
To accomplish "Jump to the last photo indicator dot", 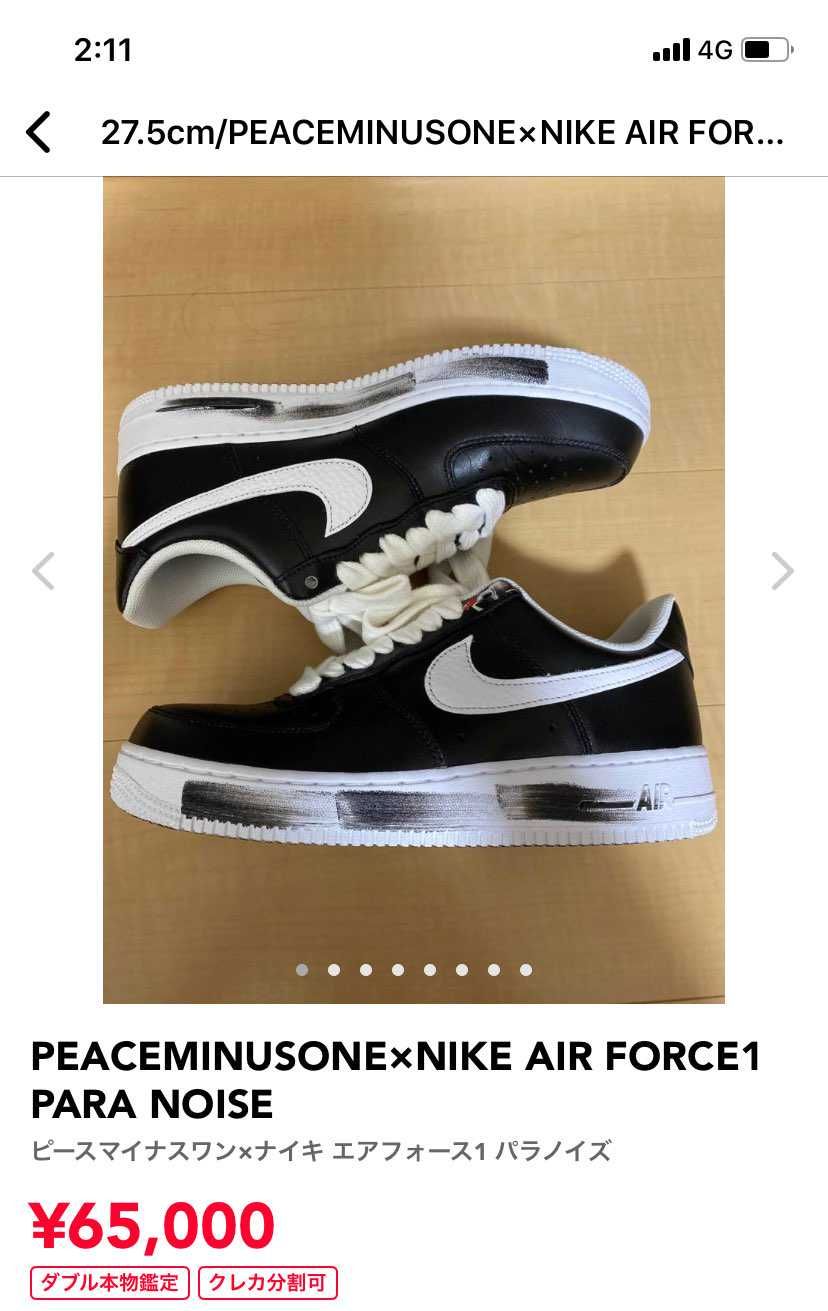I will coord(526,969).
